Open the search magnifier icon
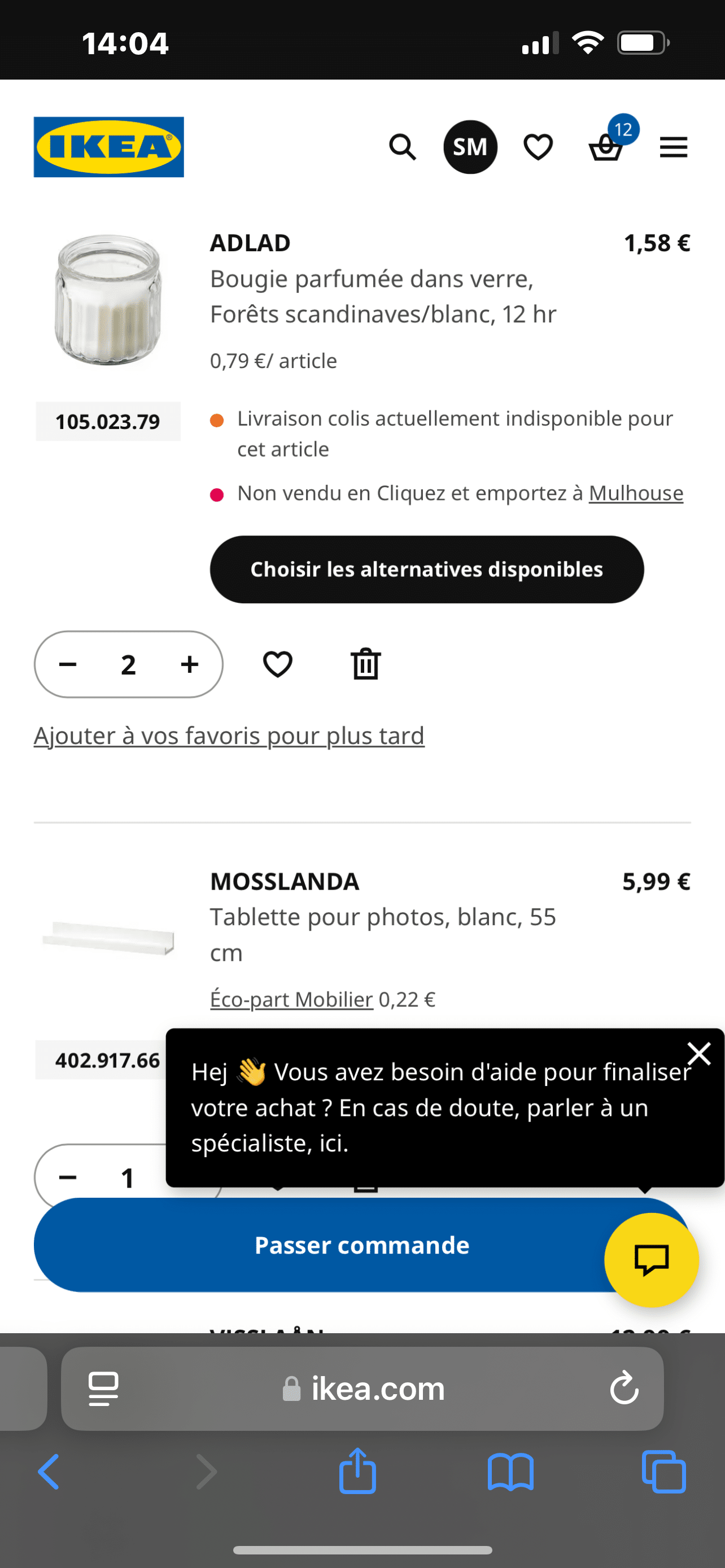The image size is (725, 1568). click(403, 147)
